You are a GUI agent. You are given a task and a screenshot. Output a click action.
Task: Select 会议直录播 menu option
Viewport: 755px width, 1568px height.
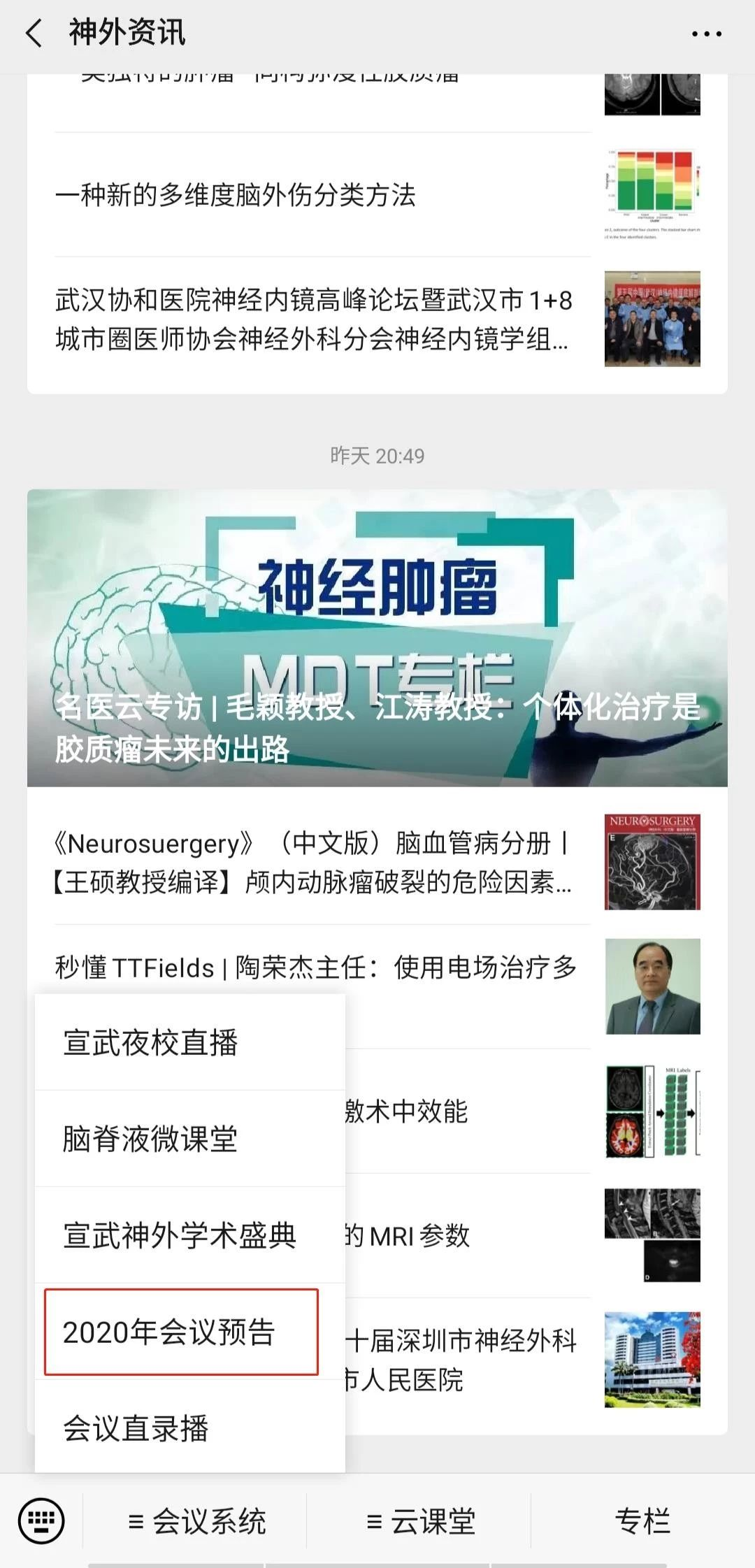(136, 1428)
